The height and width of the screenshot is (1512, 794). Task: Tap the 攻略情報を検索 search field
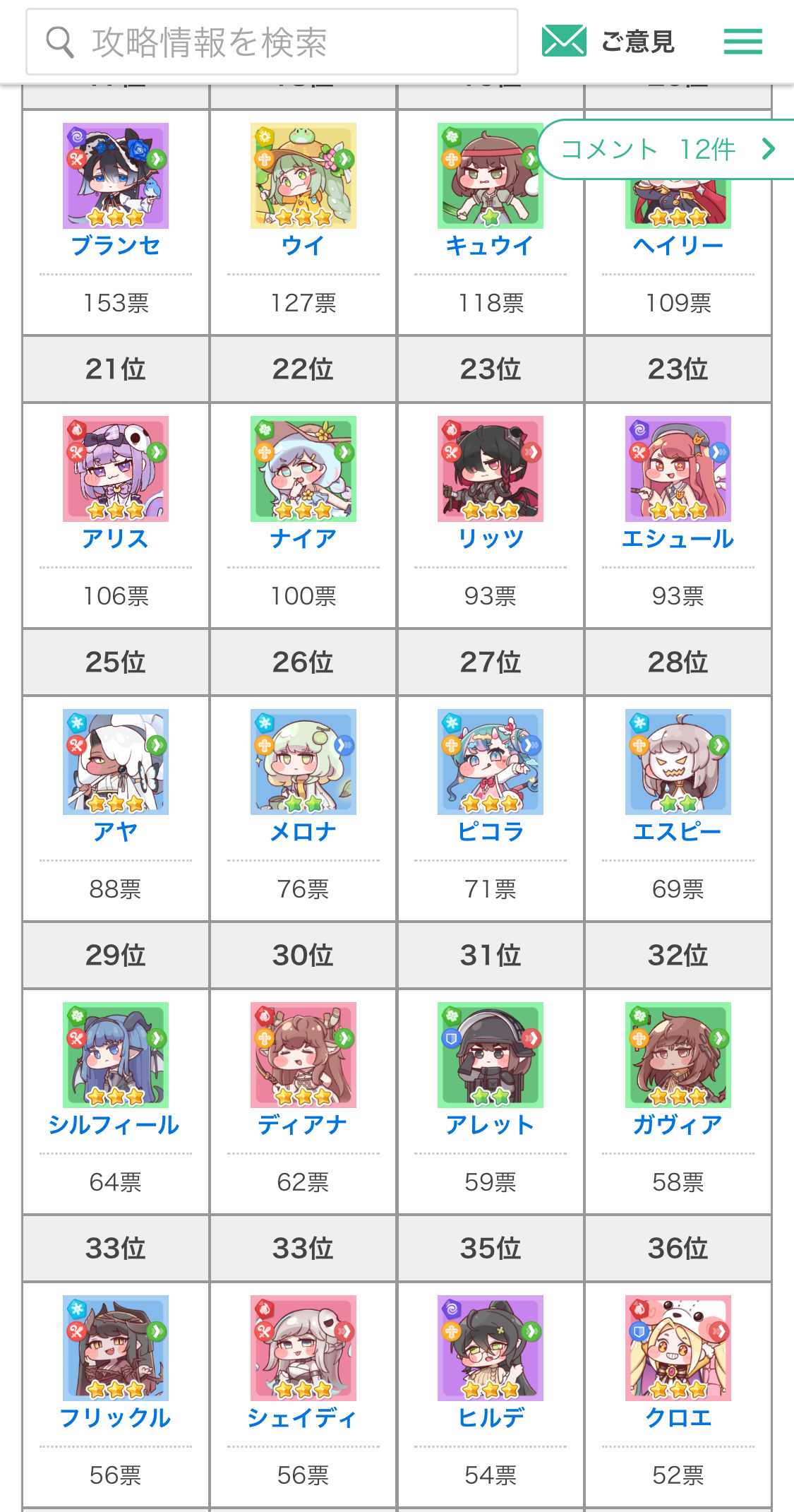[272, 42]
